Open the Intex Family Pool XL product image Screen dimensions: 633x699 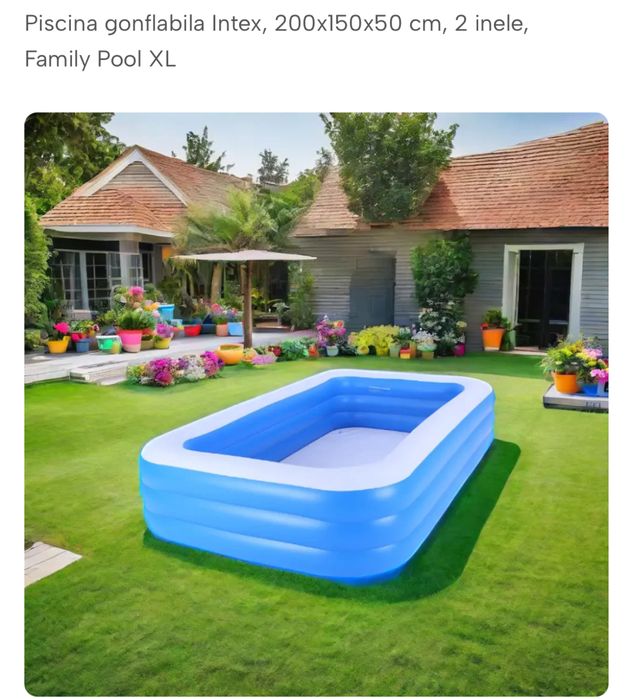click(x=316, y=403)
